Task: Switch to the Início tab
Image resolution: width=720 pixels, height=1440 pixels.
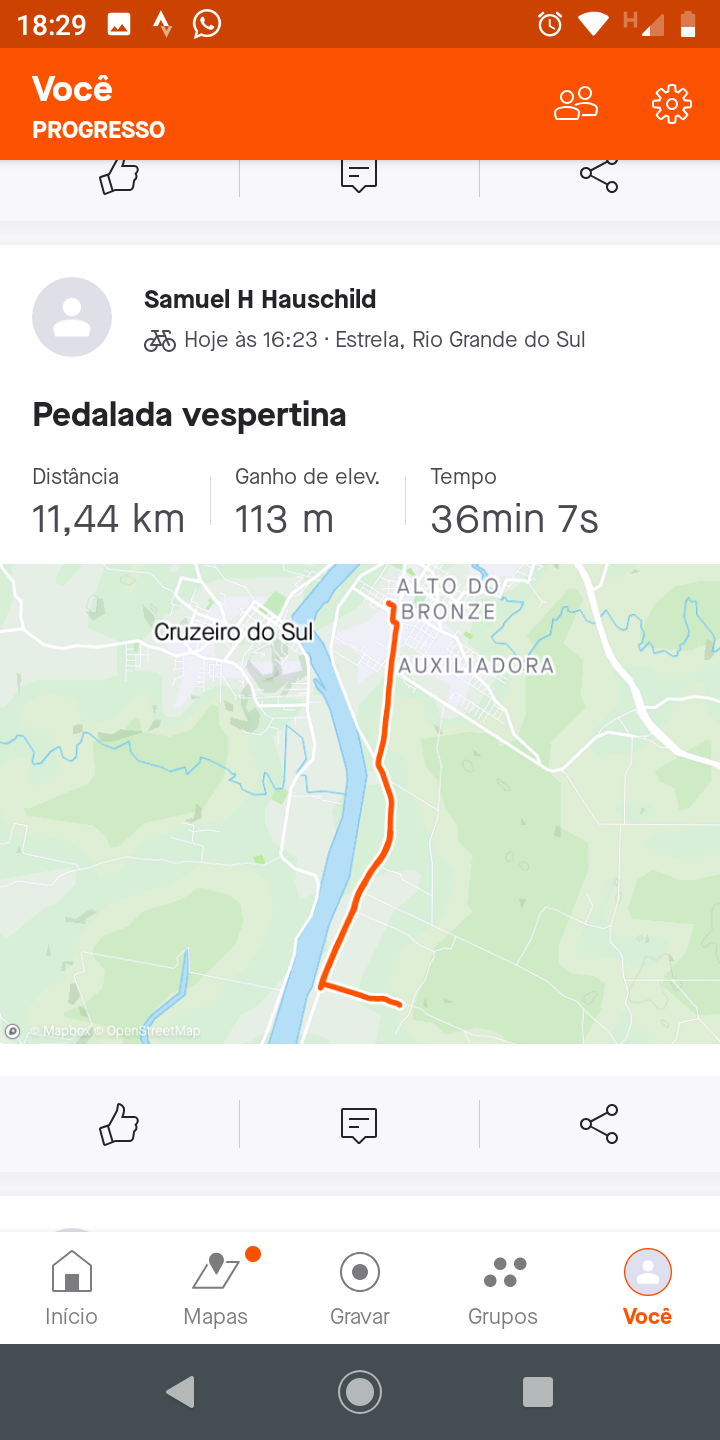Action: coord(71,1288)
